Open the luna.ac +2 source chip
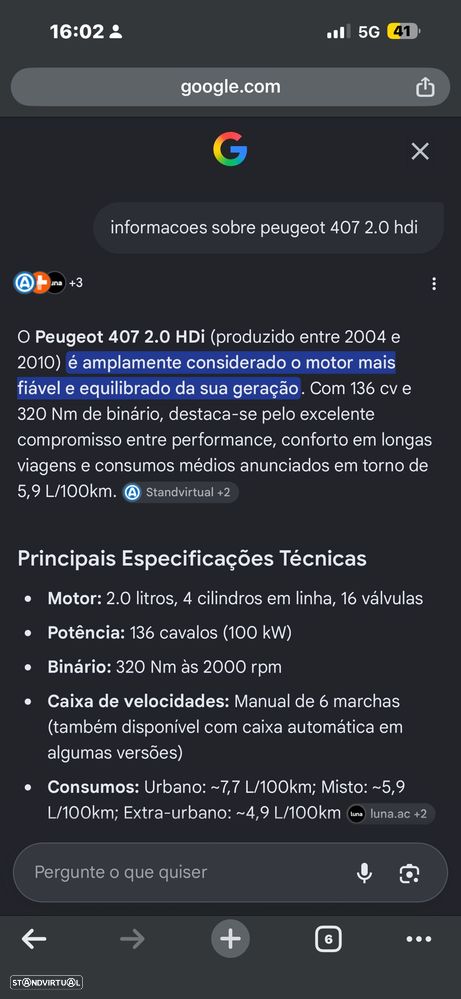 tap(391, 814)
